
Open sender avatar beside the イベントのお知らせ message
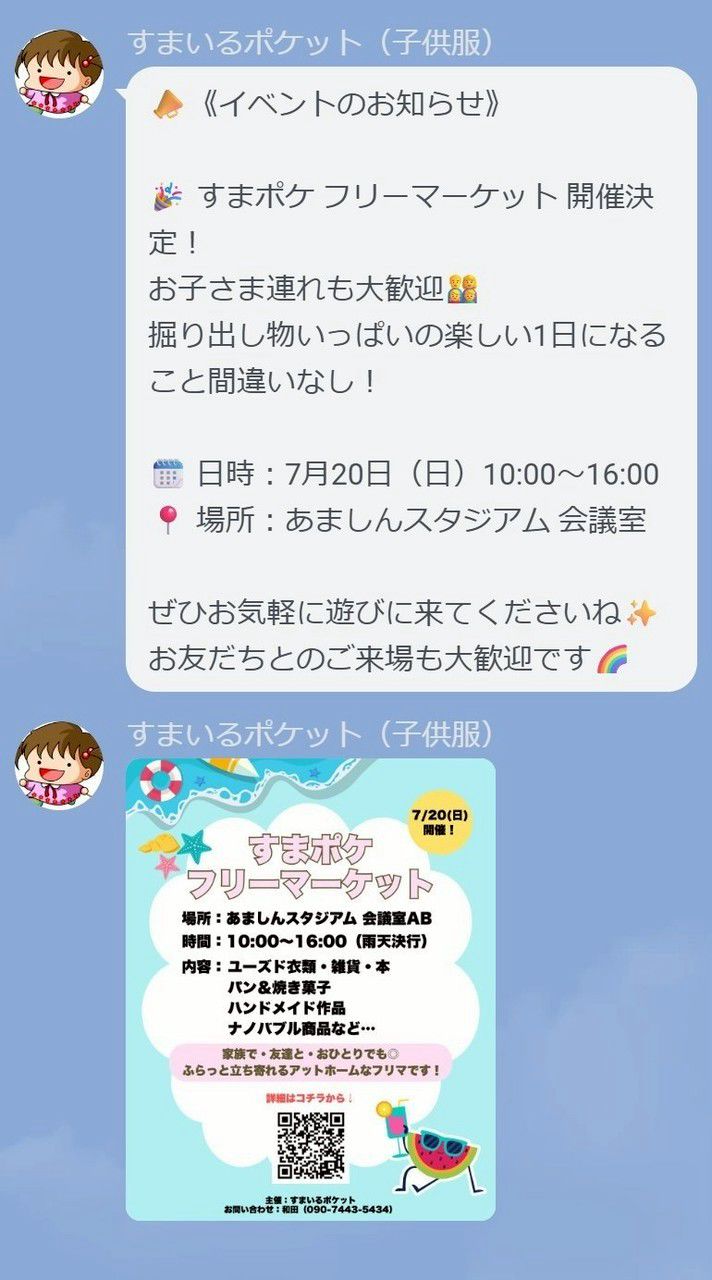(58, 74)
